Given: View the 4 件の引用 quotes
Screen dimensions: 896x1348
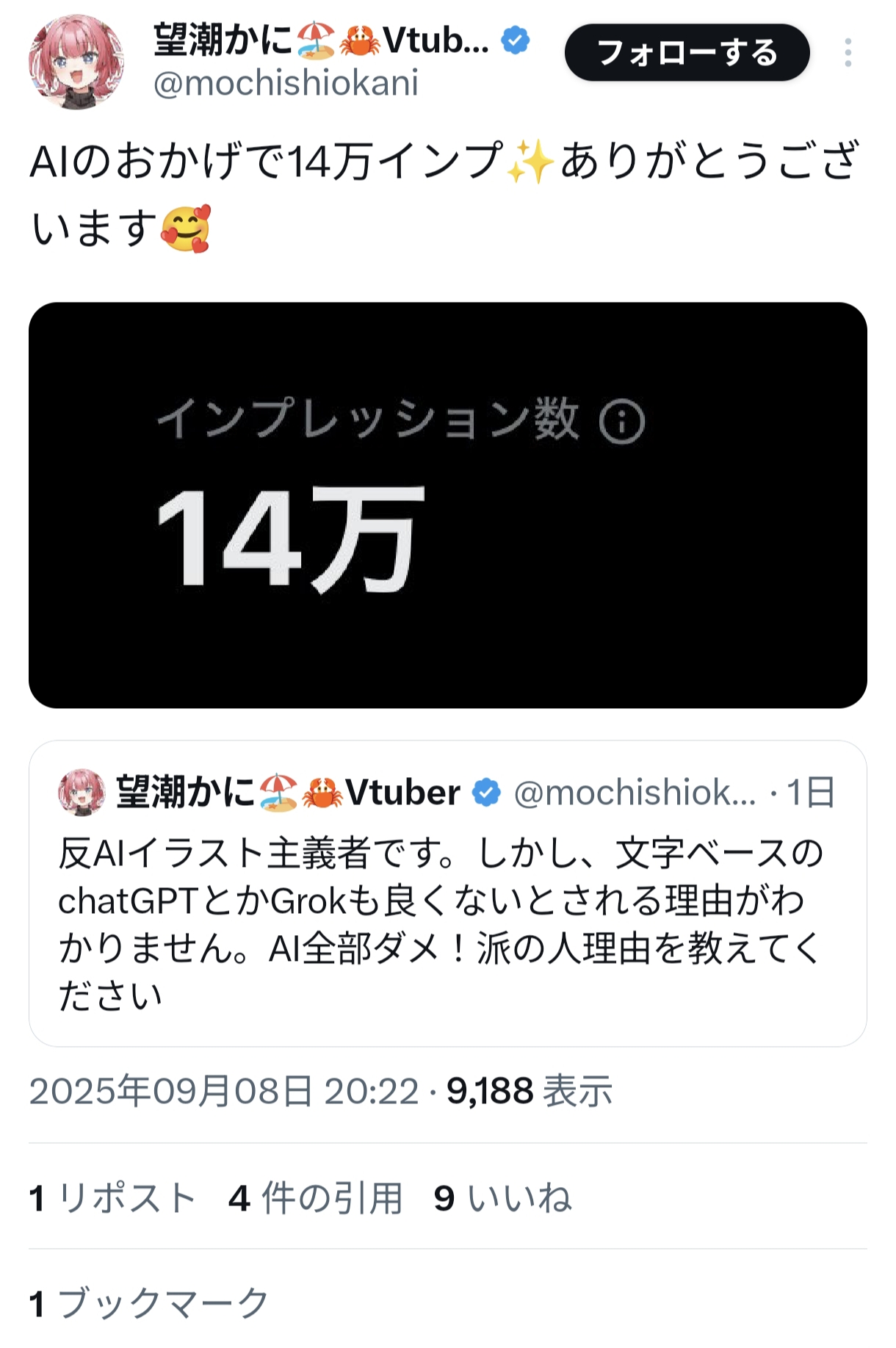Looking at the screenshot, I should tap(315, 1198).
